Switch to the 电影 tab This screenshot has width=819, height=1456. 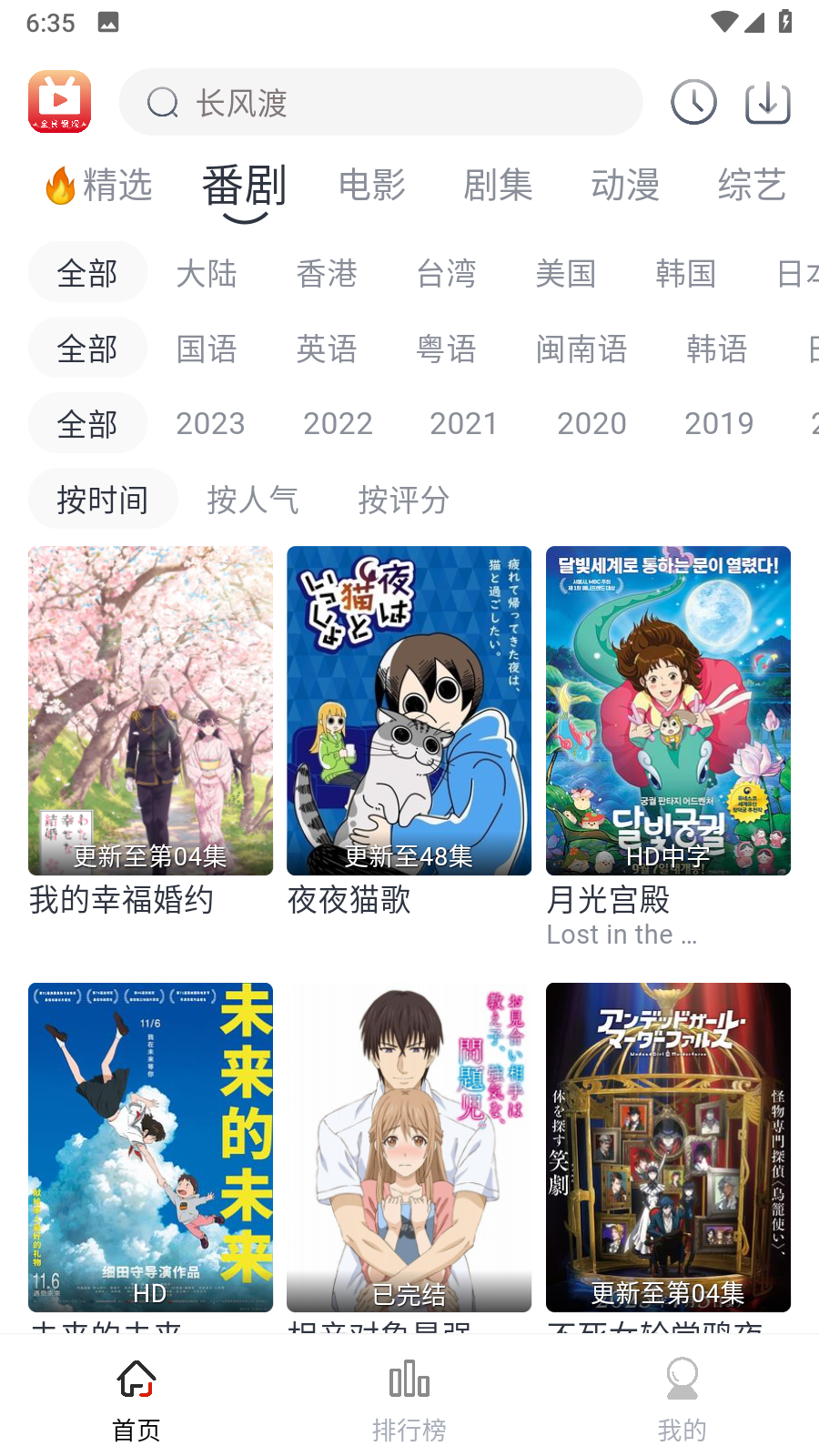372,186
